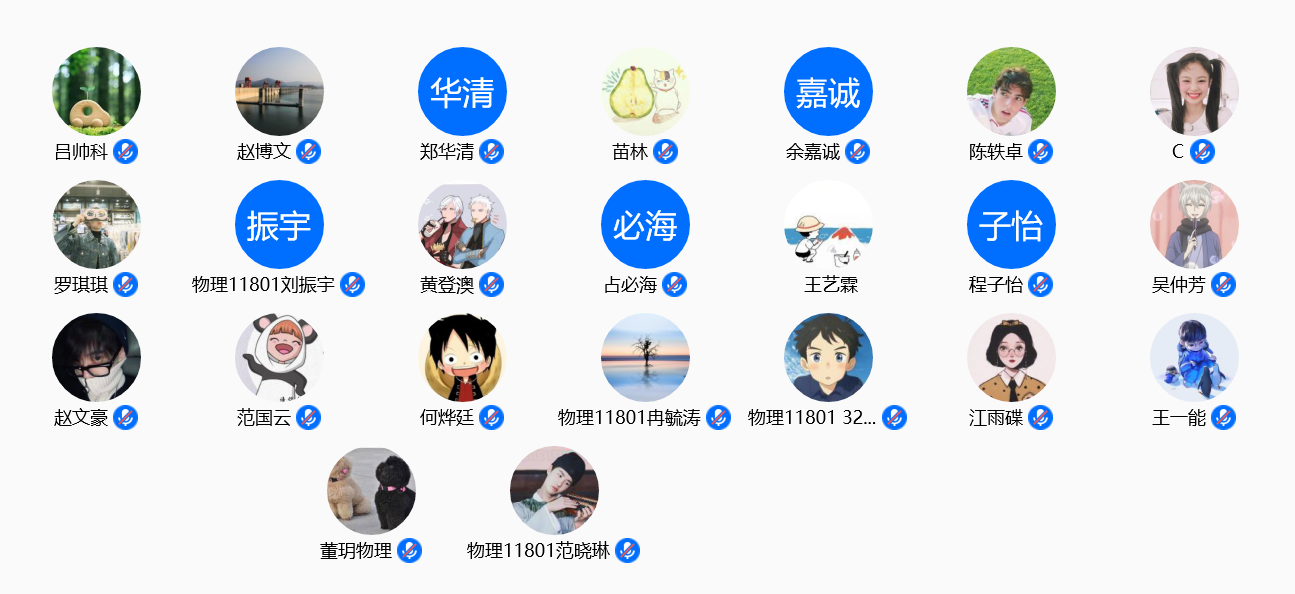Screen dimensions: 1295x594
Task: Open 余嘉诚's participant tile
Action: tap(828, 92)
